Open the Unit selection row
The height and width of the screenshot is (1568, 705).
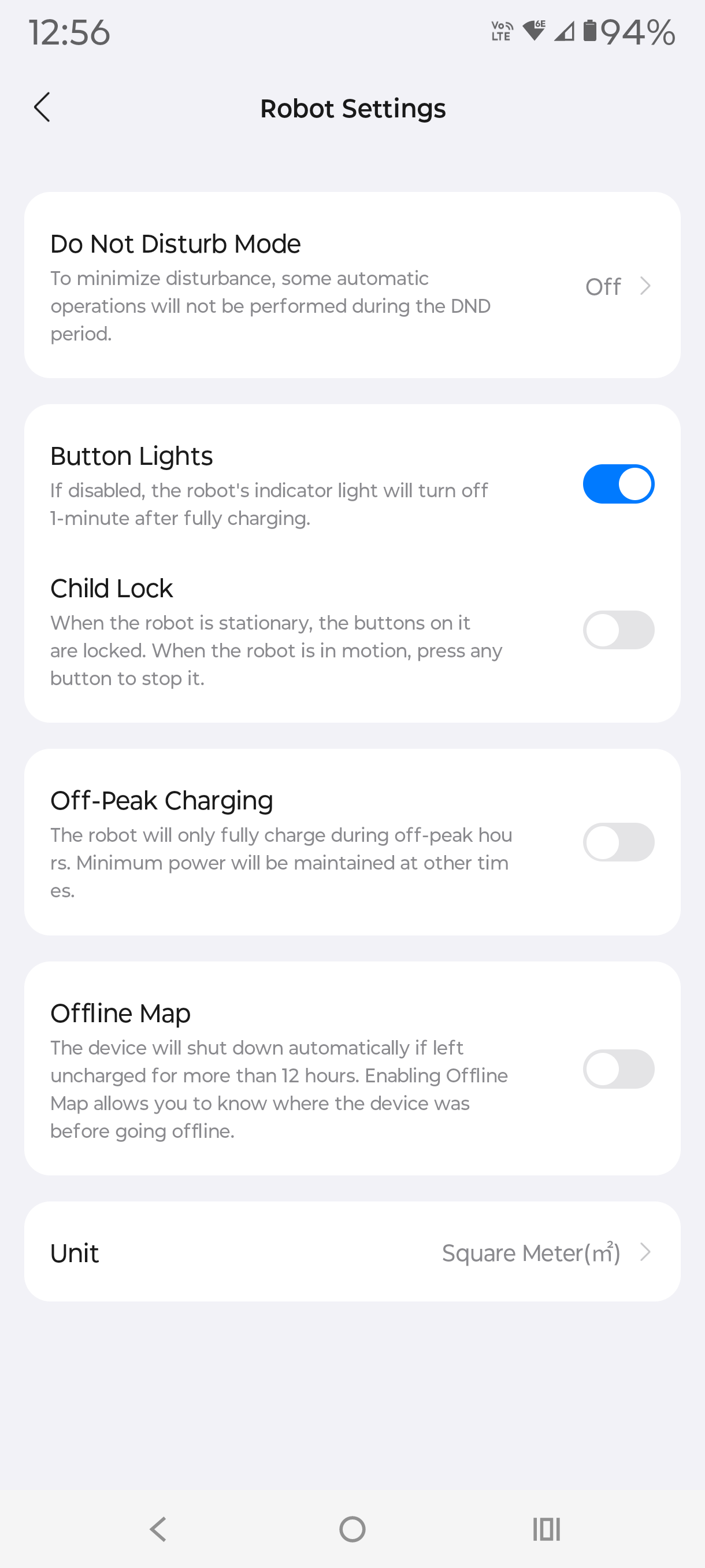[351, 1252]
